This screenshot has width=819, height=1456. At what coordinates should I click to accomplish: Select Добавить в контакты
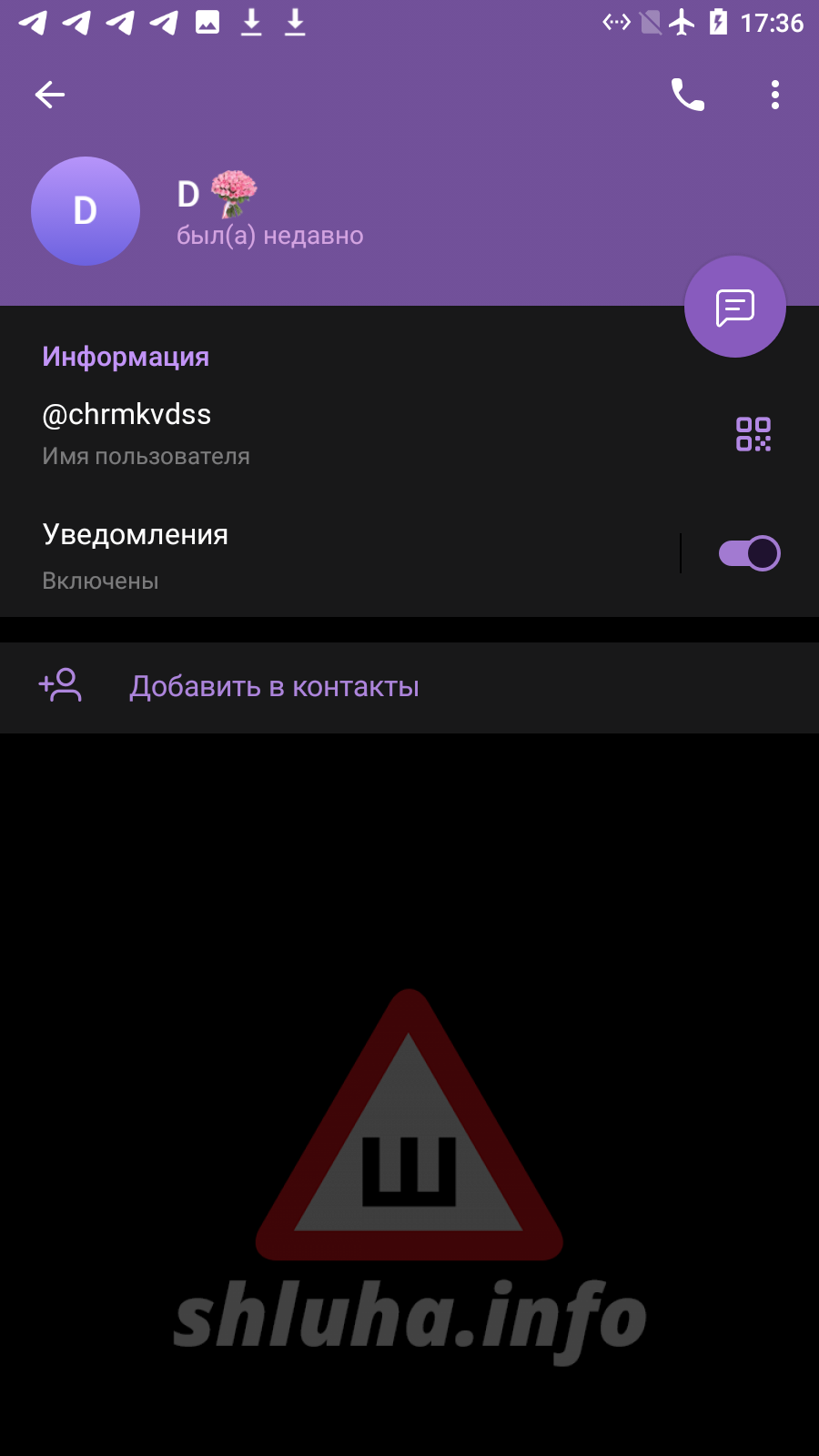point(274,687)
